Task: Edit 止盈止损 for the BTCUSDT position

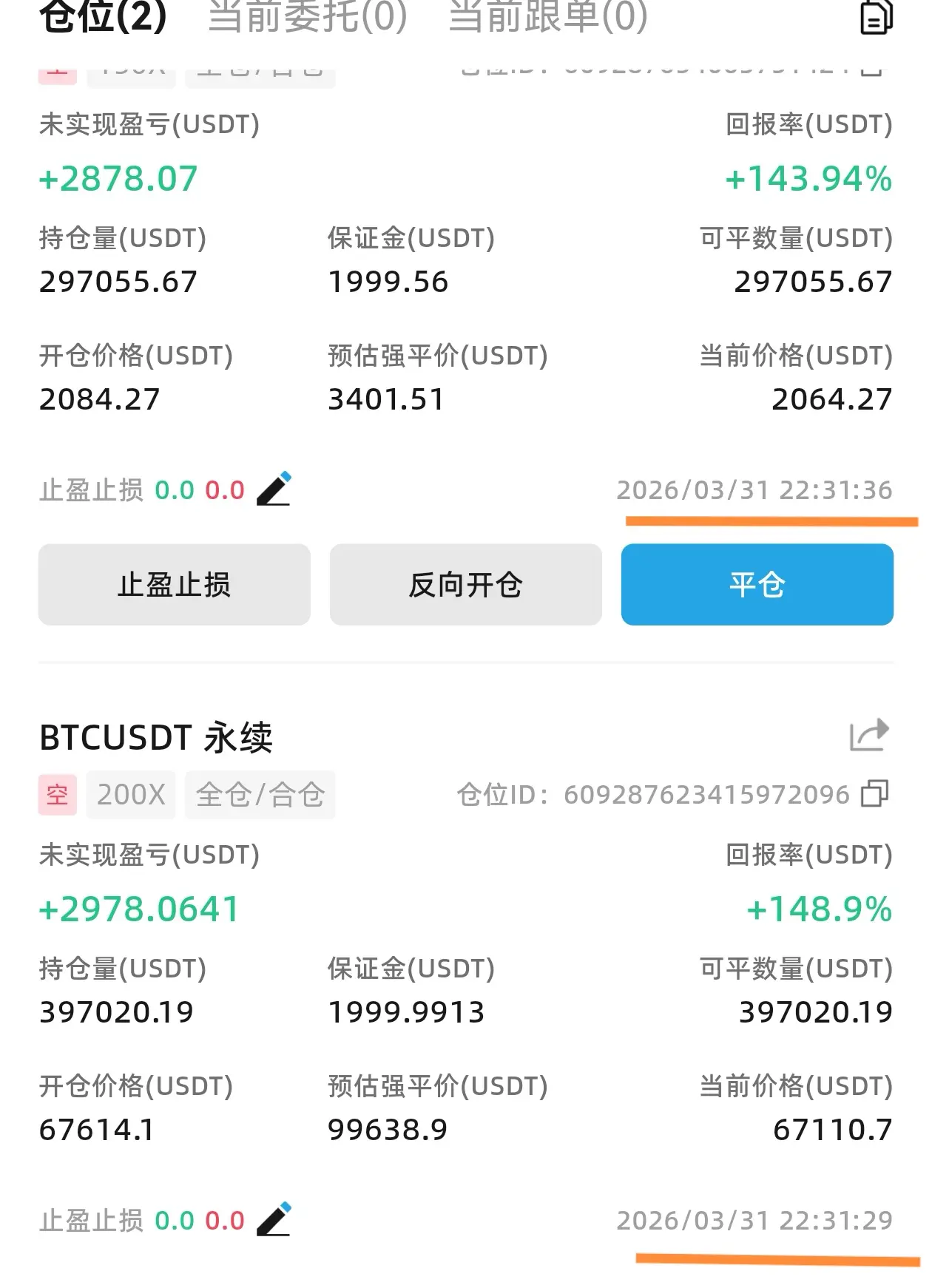Action: pyautogui.click(x=274, y=1220)
